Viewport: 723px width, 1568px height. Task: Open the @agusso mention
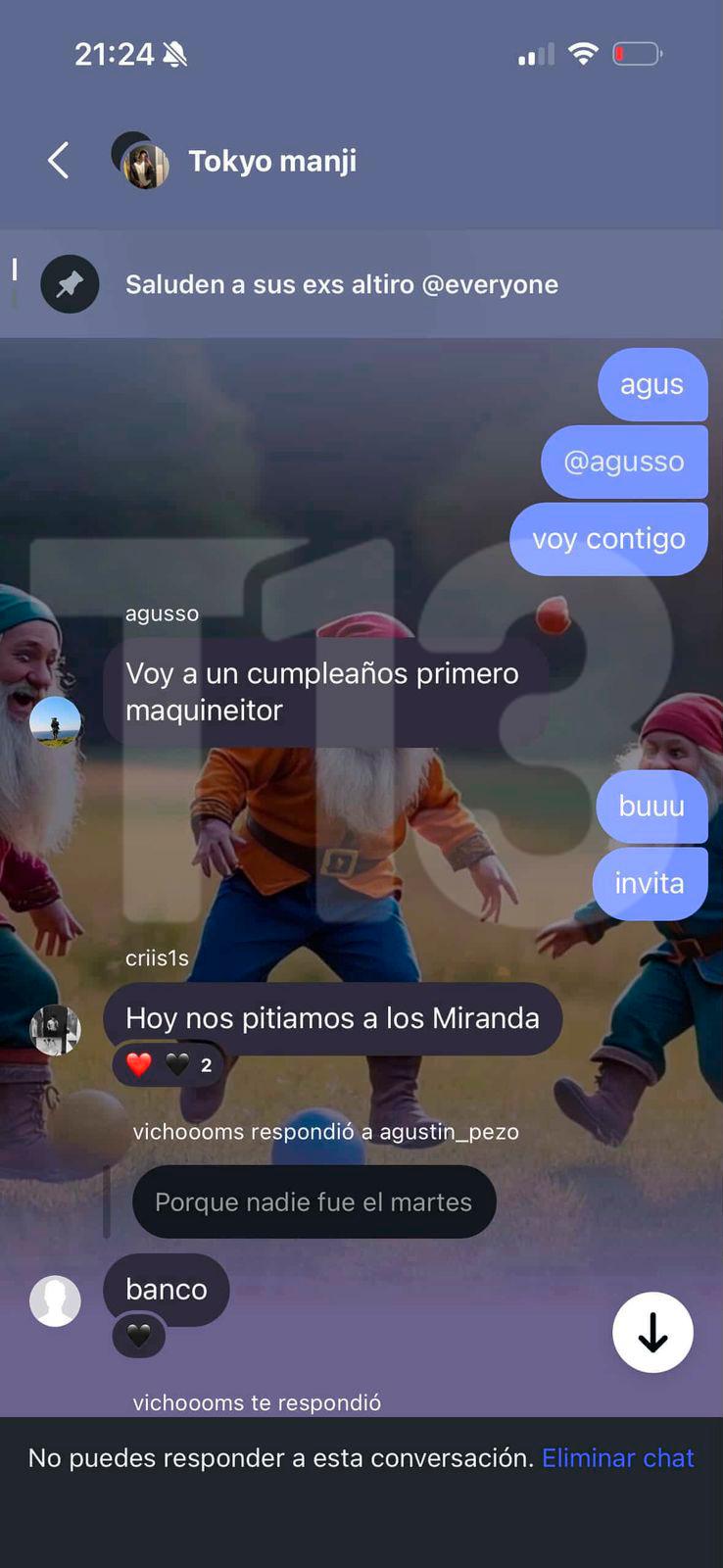tap(624, 462)
